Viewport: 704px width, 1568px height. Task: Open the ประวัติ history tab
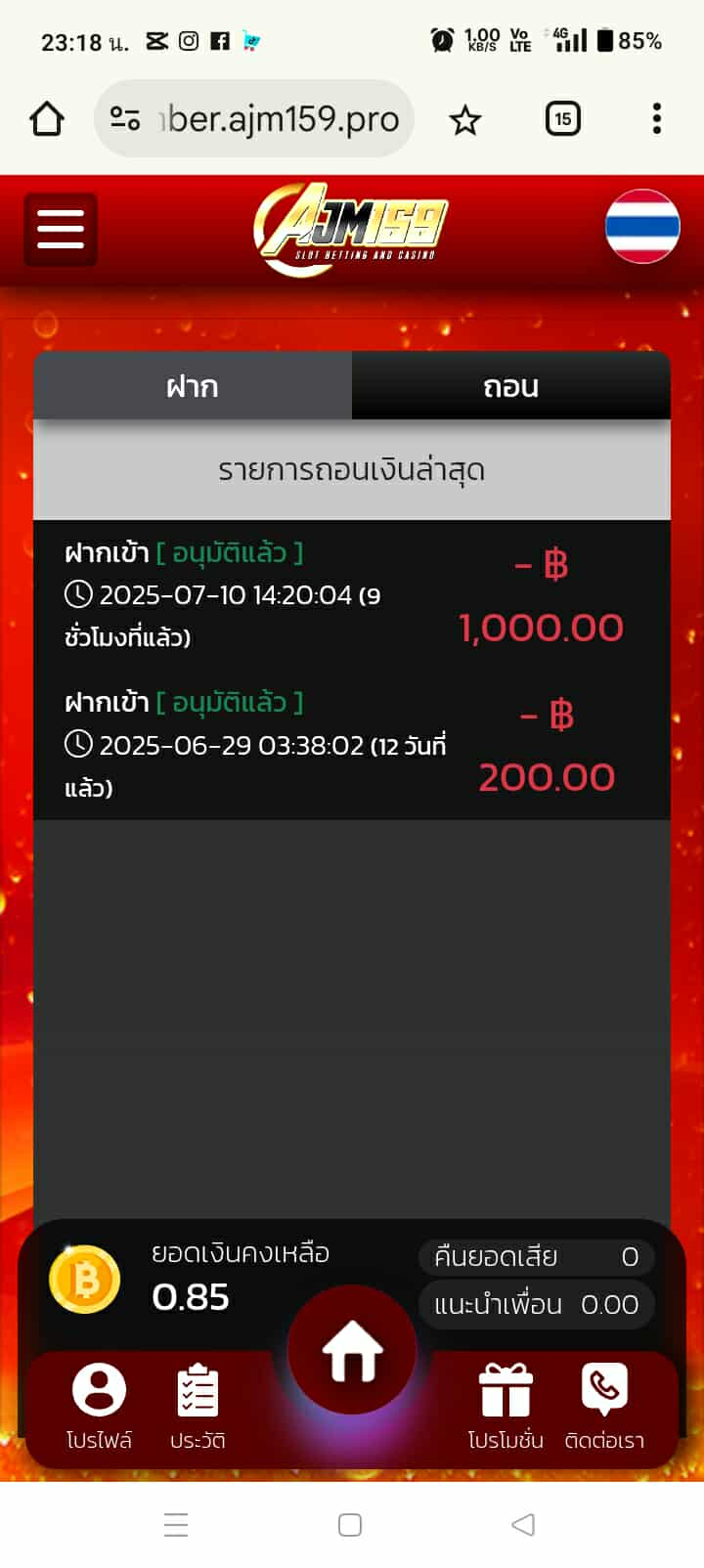pyautogui.click(x=198, y=1405)
